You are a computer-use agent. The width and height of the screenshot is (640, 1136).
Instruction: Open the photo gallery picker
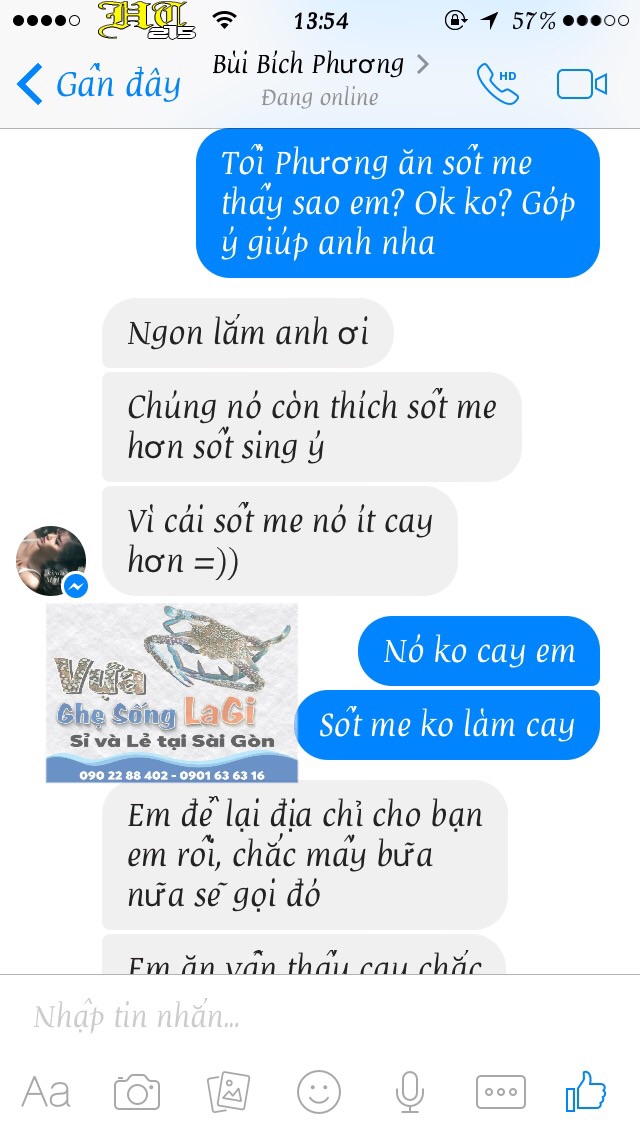pos(228,1091)
